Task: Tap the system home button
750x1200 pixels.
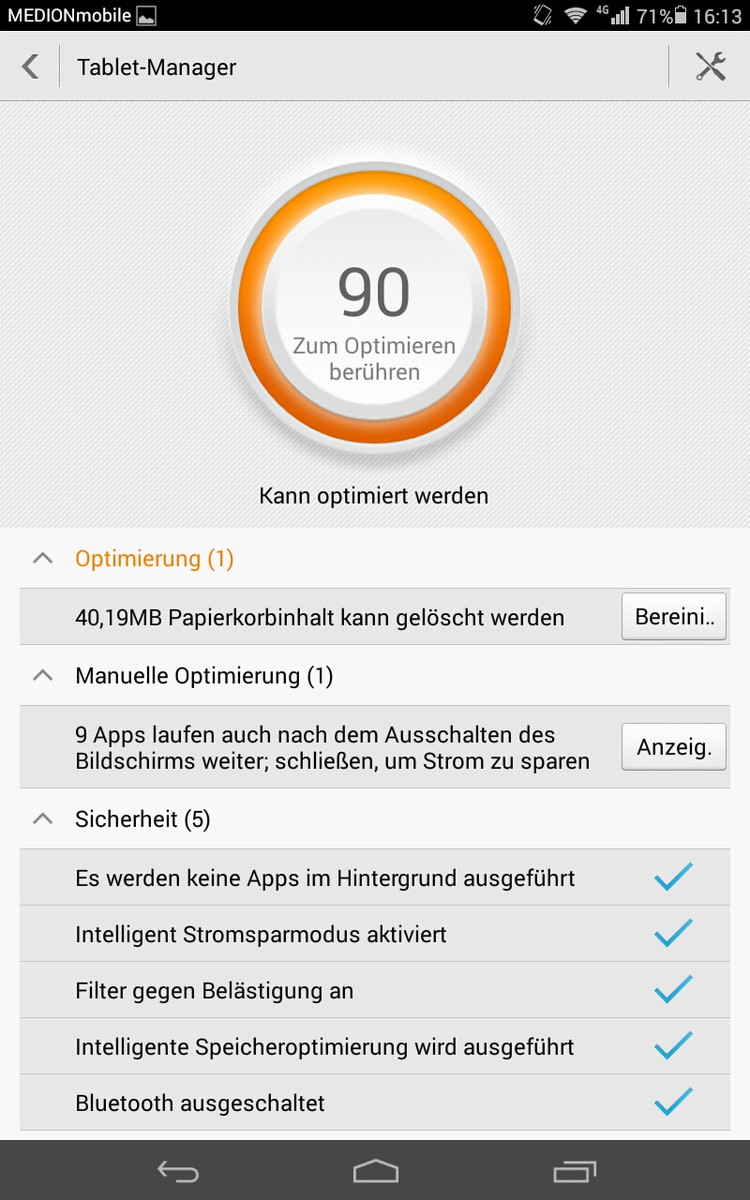Action: 375,1171
